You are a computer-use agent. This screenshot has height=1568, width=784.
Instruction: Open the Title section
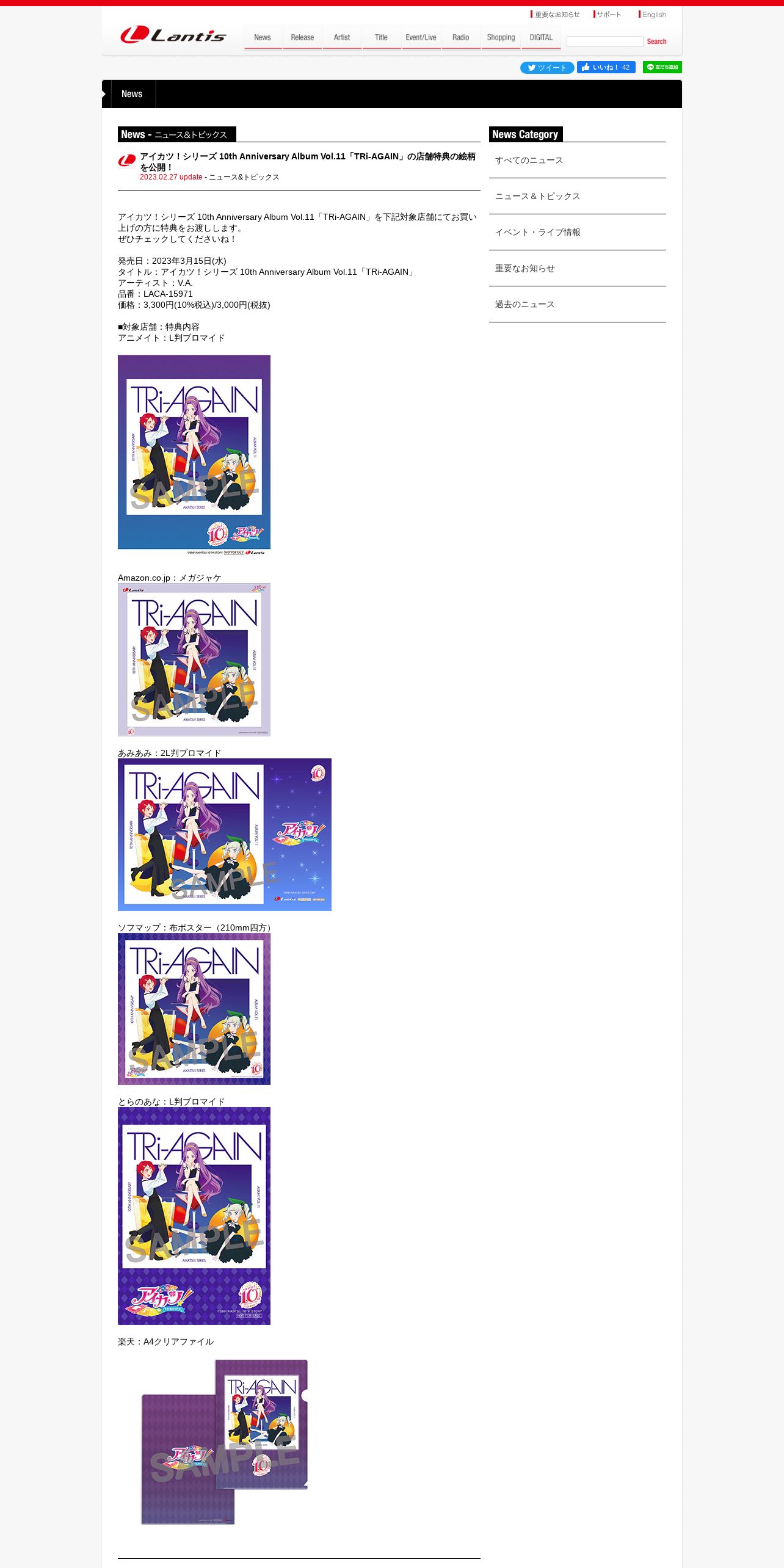(382, 37)
